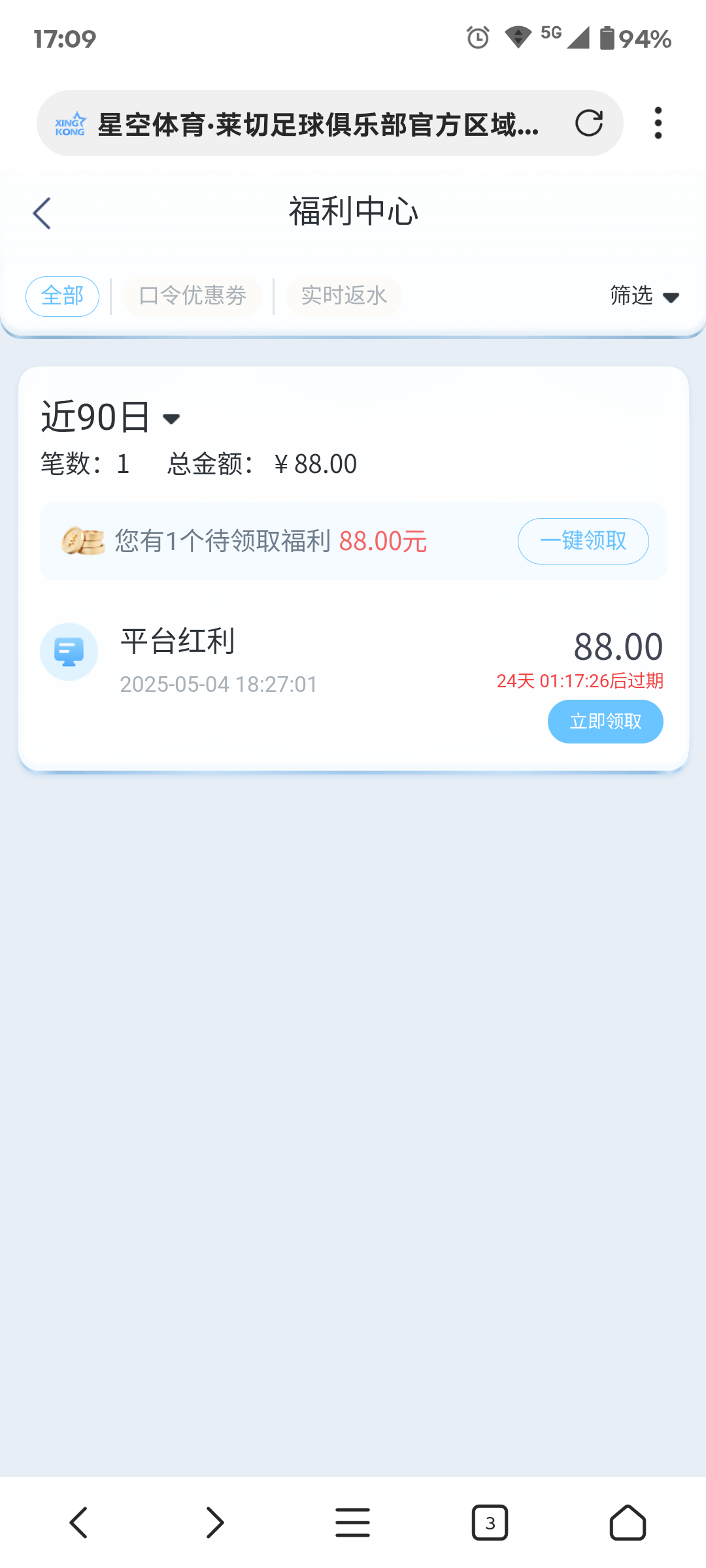Tap 立即领取 for 平台红利

pos(605,721)
